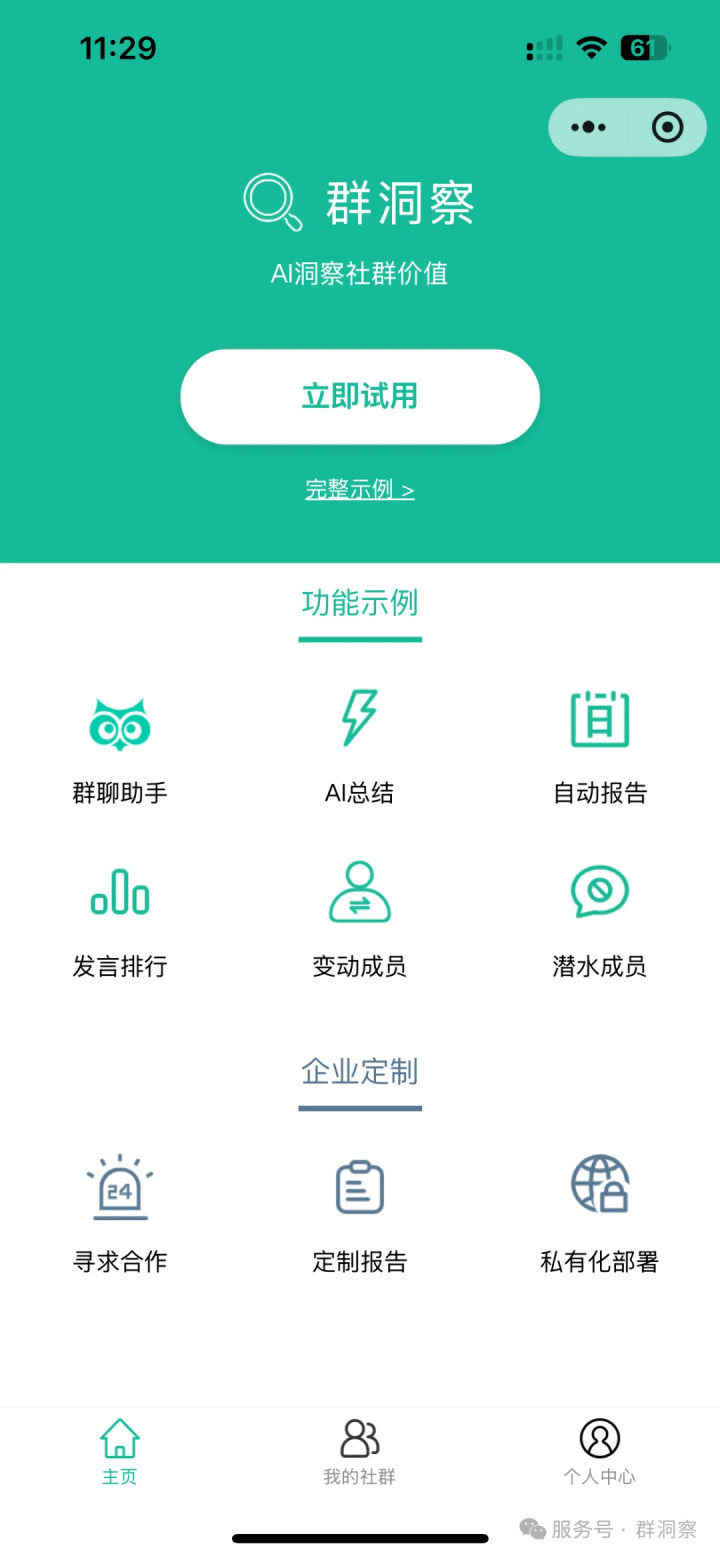Open the mini program more-options menu
720x1558 pixels.
pyautogui.click(x=589, y=127)
